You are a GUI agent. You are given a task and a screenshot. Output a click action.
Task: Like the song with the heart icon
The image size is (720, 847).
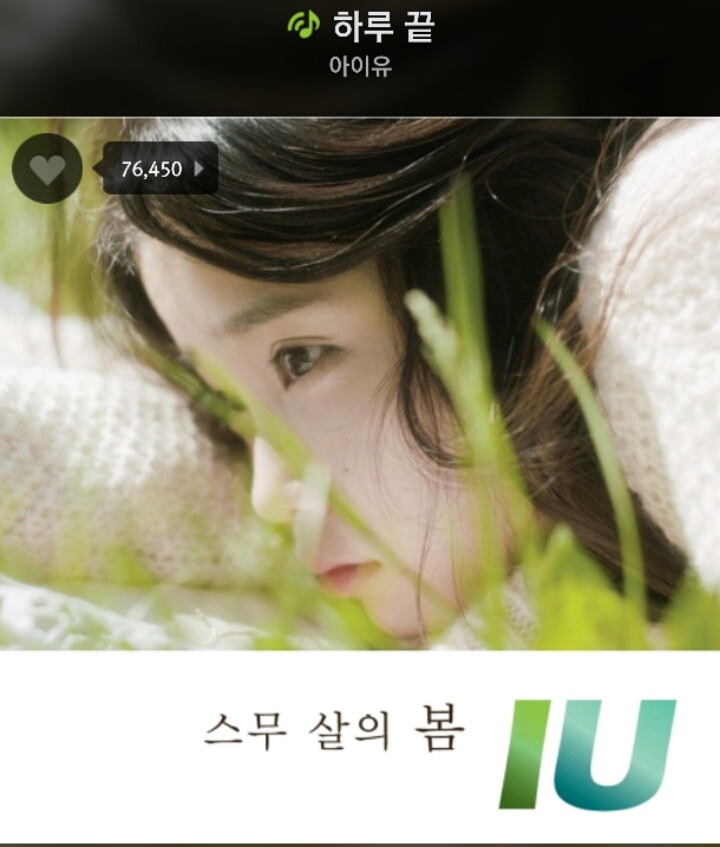47,169
